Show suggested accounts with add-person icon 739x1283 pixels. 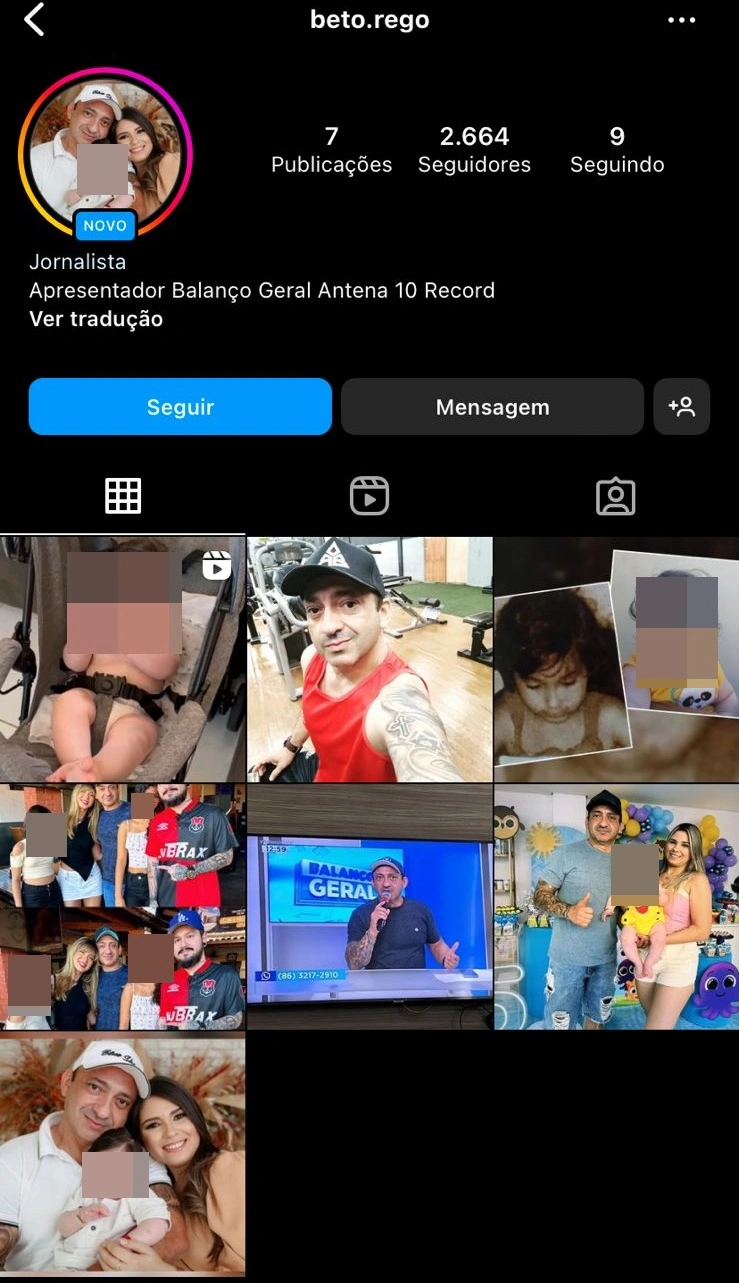tap(681, 407)
